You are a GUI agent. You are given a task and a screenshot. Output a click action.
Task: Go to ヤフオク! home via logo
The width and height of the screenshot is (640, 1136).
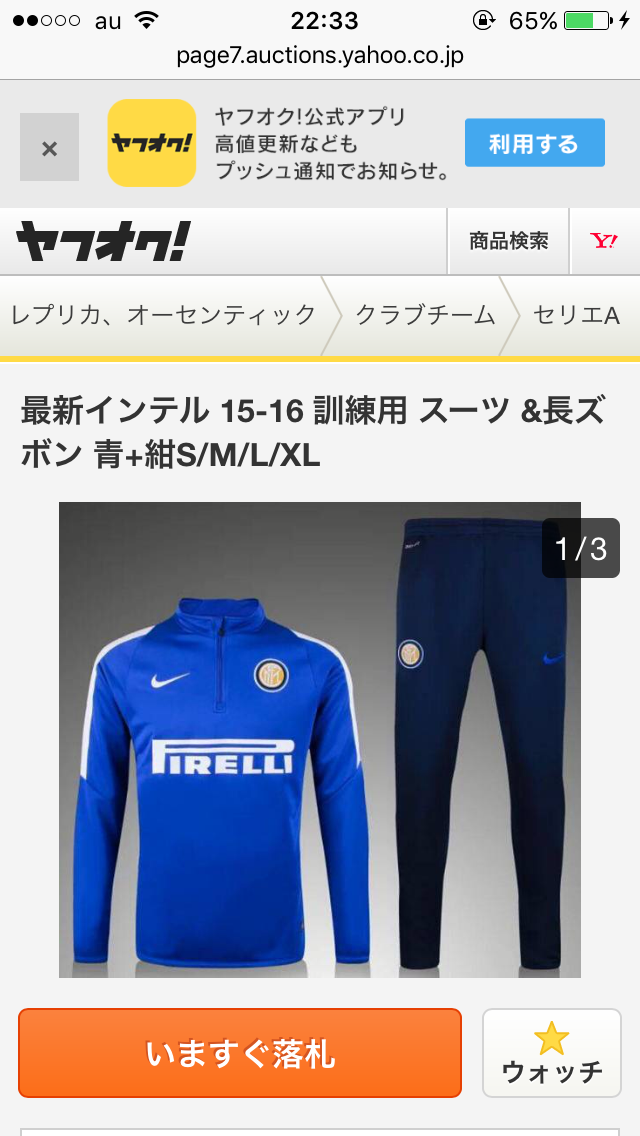click(x=104, y=241)
